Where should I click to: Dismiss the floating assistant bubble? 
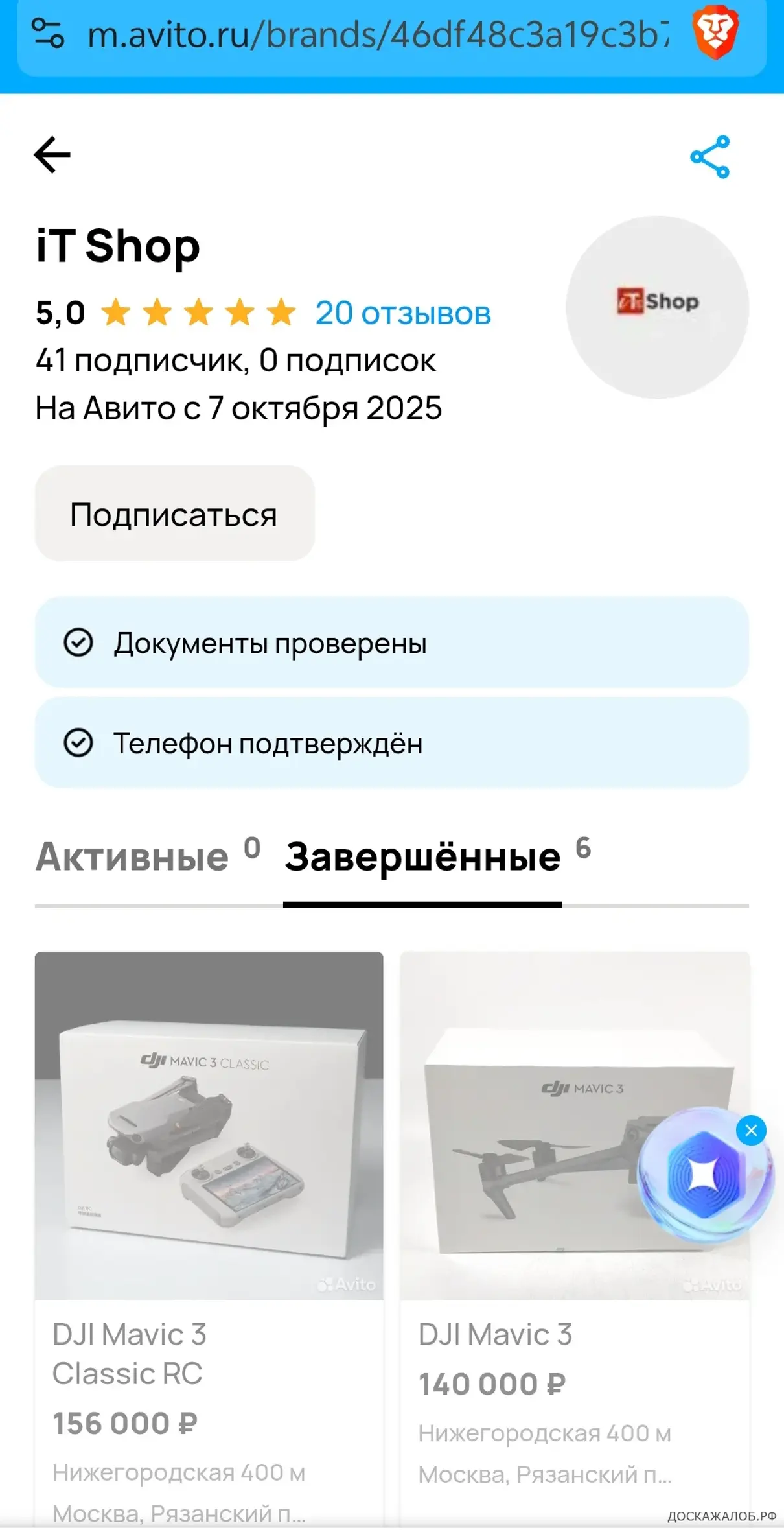point(751,1131)
